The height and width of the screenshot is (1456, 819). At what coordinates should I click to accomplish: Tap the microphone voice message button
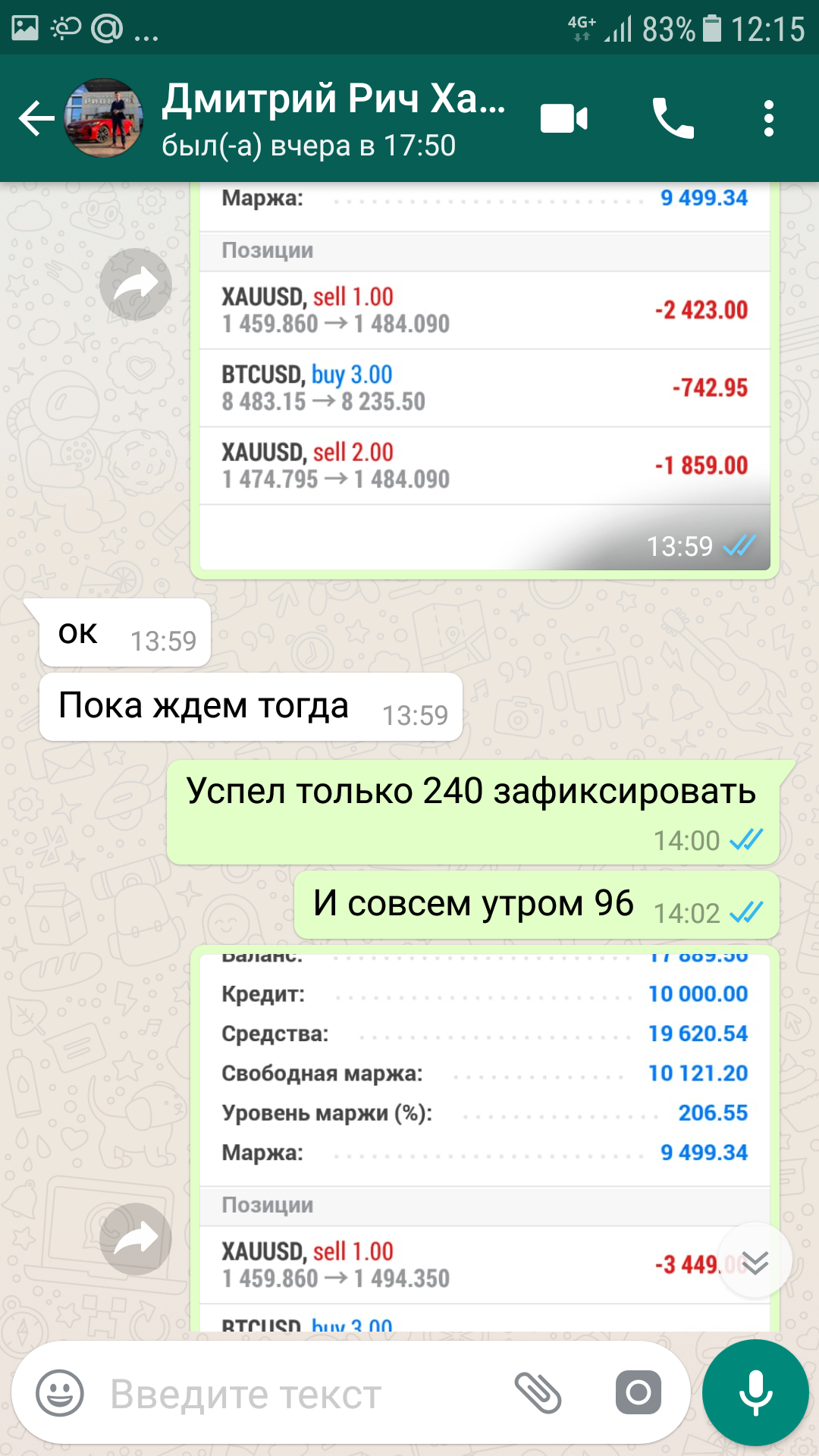coord(755,1393)
